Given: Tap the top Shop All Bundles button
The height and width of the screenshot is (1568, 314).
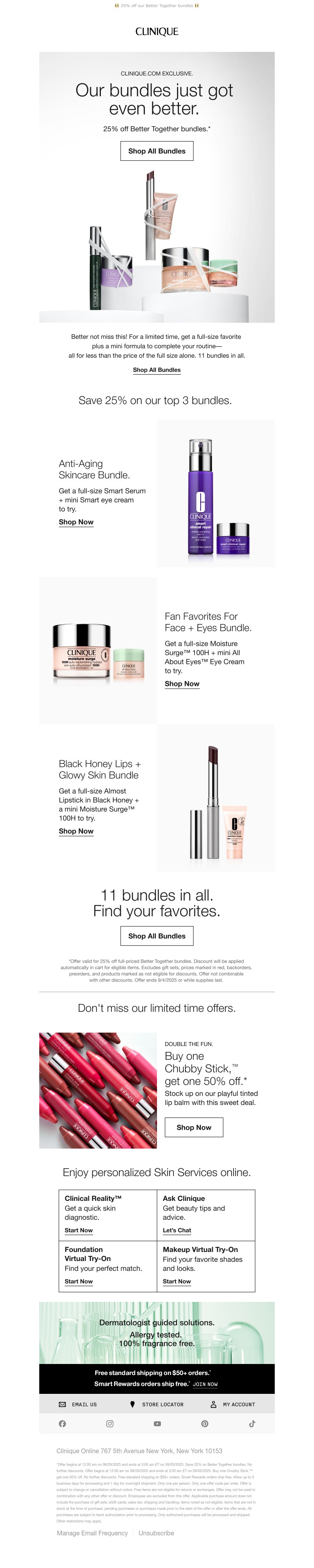Looking at the screenshot, I should pos(157,151).
